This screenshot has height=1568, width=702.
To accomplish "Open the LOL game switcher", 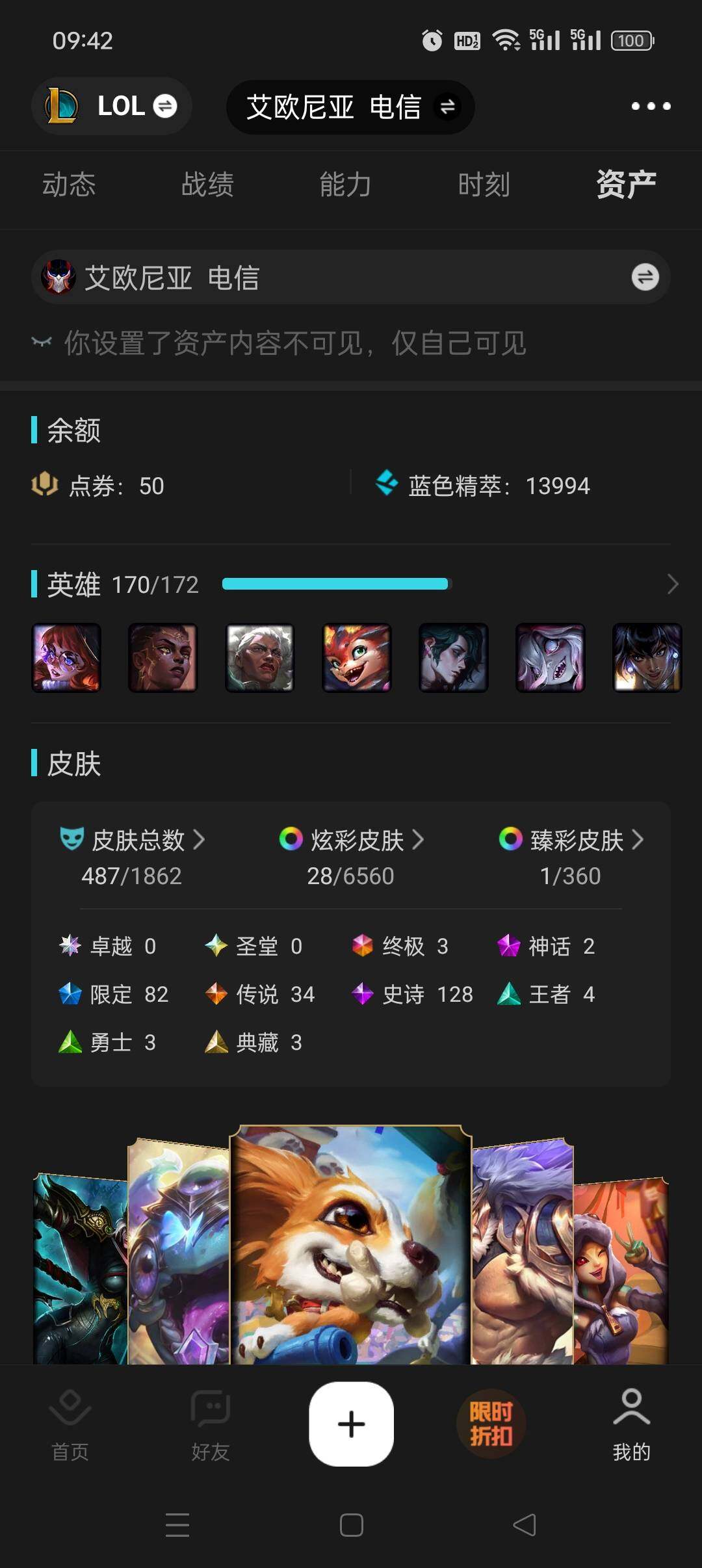I will pos(111,106).
